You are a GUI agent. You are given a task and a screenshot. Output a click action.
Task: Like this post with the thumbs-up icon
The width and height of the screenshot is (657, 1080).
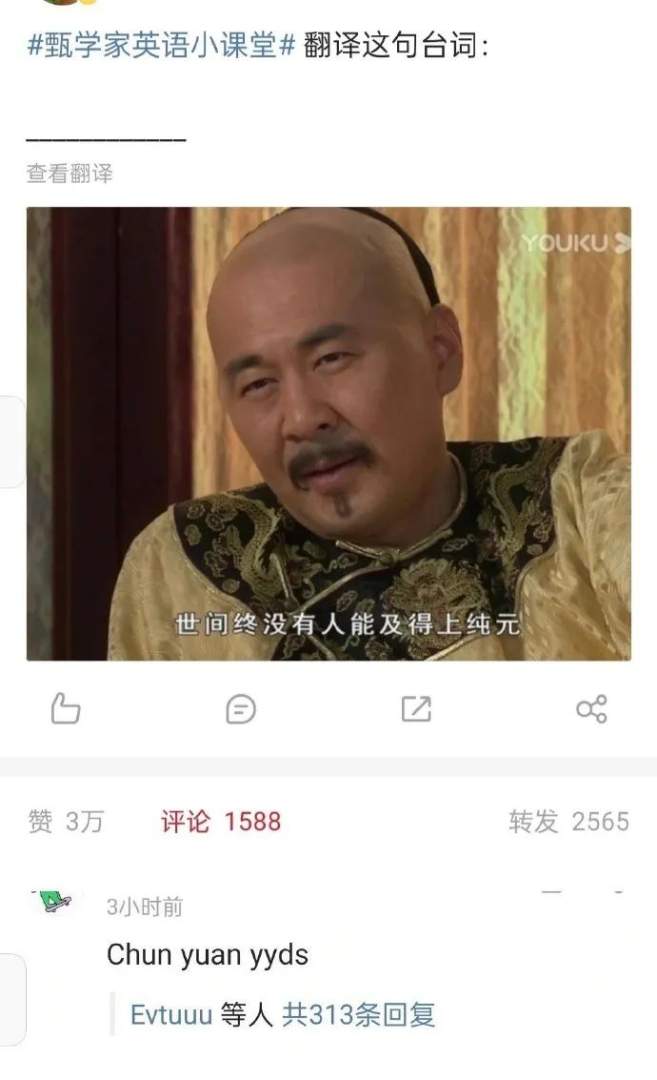(x=65, y=709)
